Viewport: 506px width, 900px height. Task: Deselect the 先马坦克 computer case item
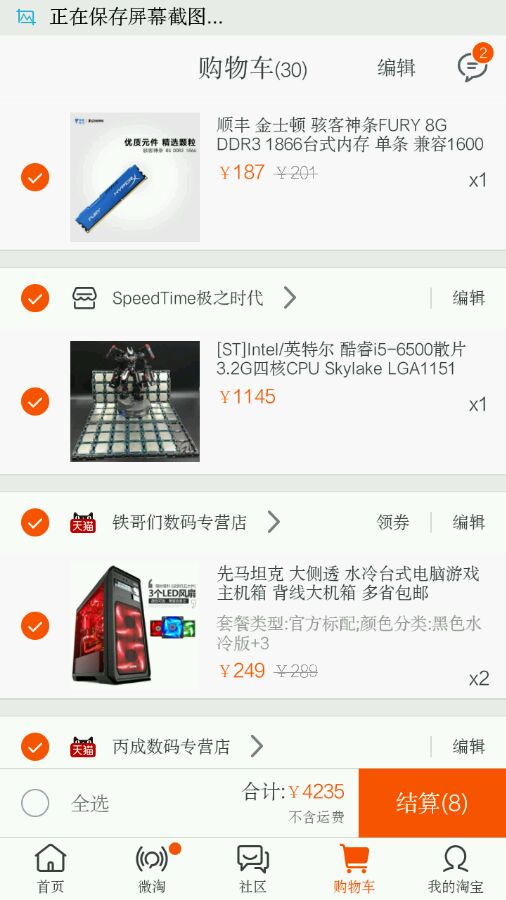(x=35, y=626)
